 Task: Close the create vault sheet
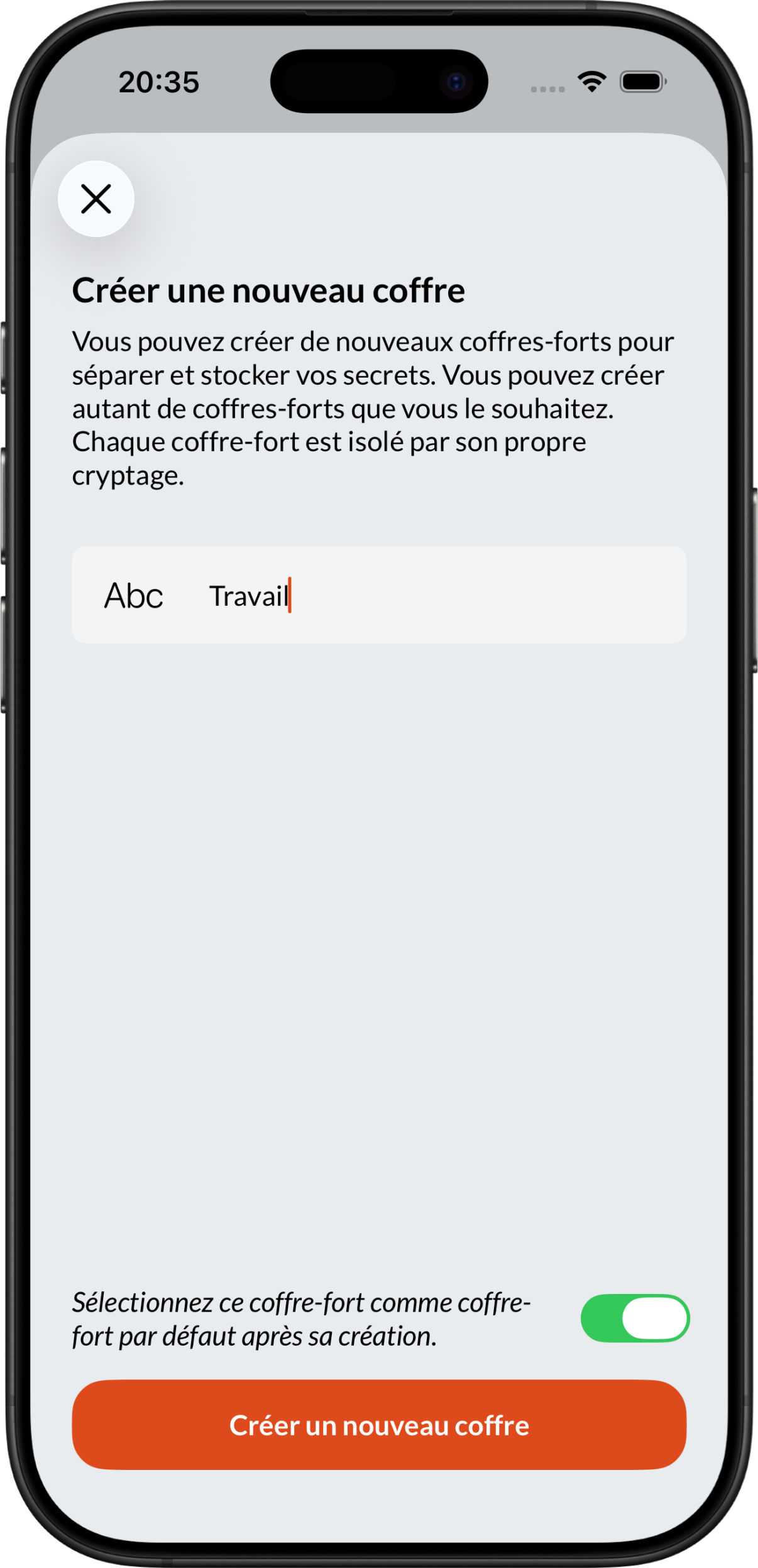[96, 199]
